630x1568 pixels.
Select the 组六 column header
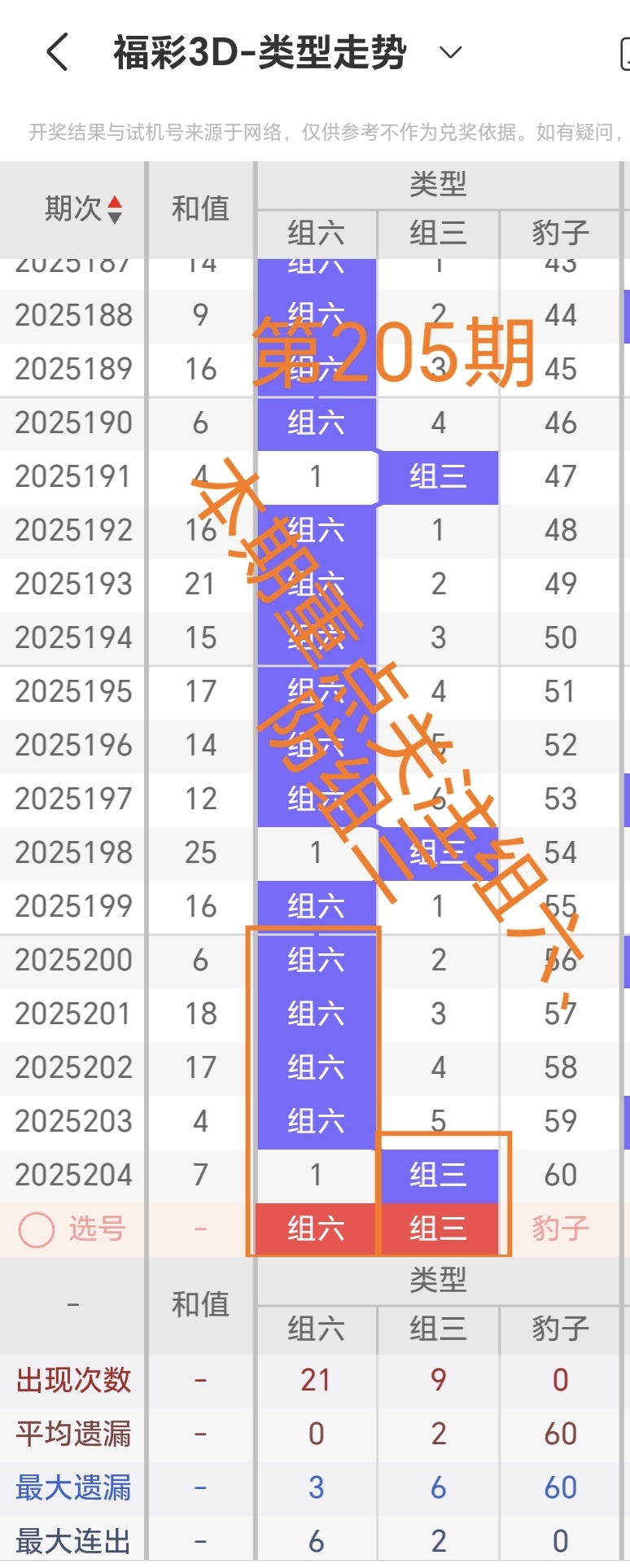[316, 234]
